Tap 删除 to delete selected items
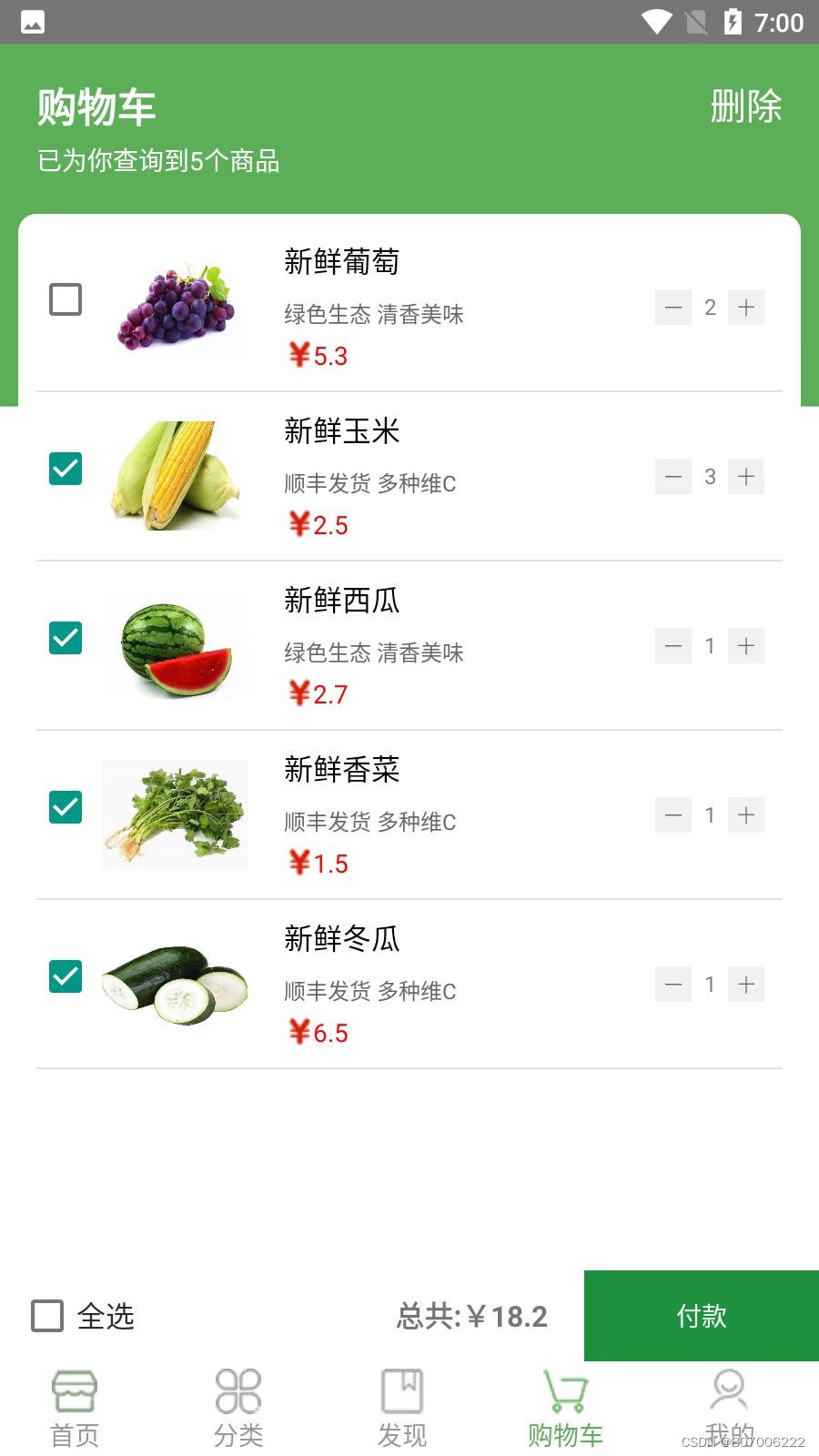819x1456 pixels. pyautogui.click(x=745, y=106)
